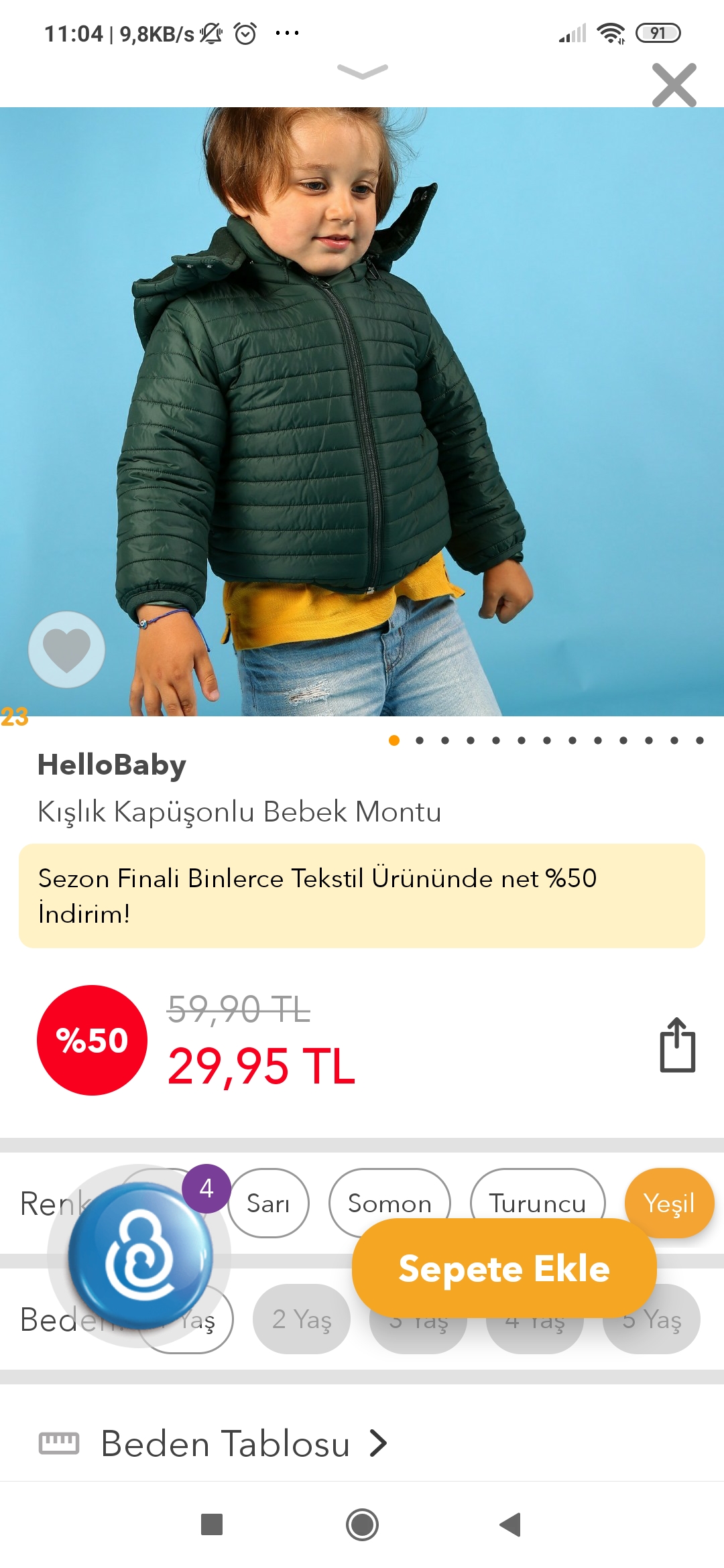Go back using the system back button

(511, 1524)
